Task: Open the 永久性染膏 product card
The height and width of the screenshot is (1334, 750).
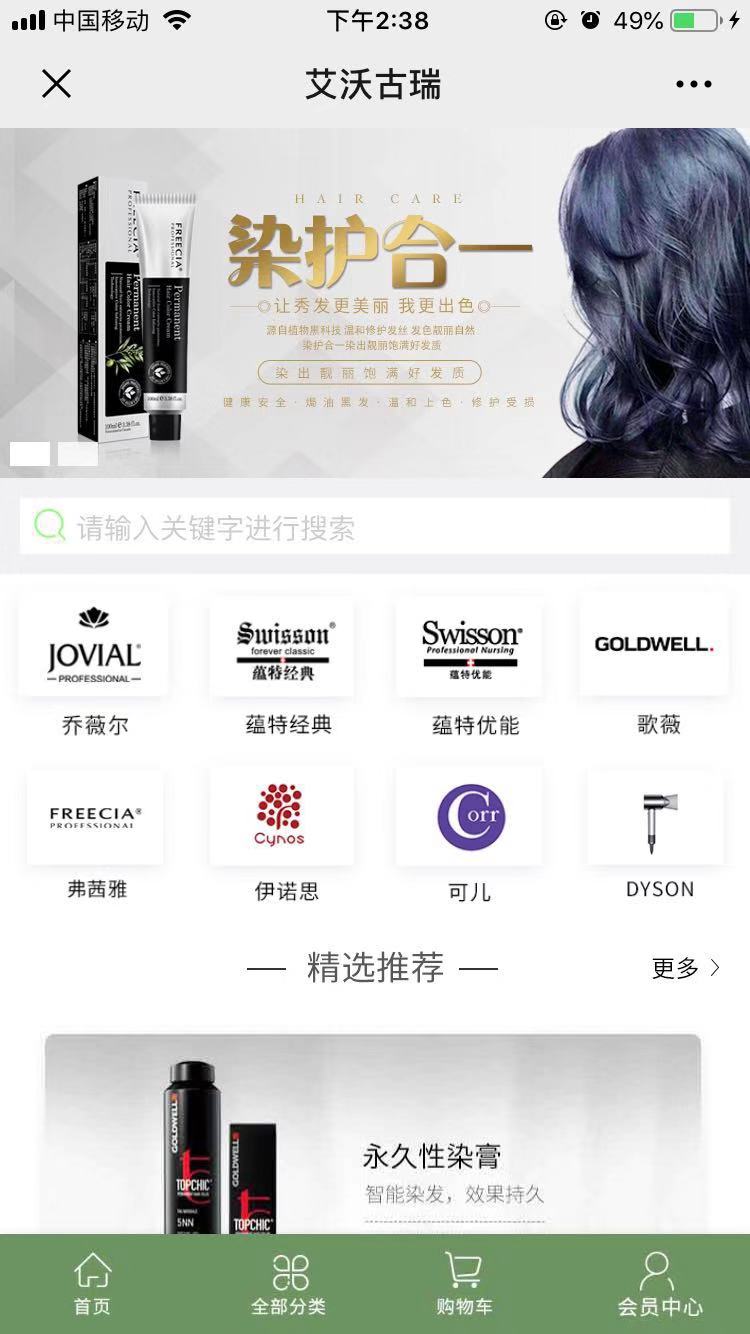Action: (x=373, y=1140)
